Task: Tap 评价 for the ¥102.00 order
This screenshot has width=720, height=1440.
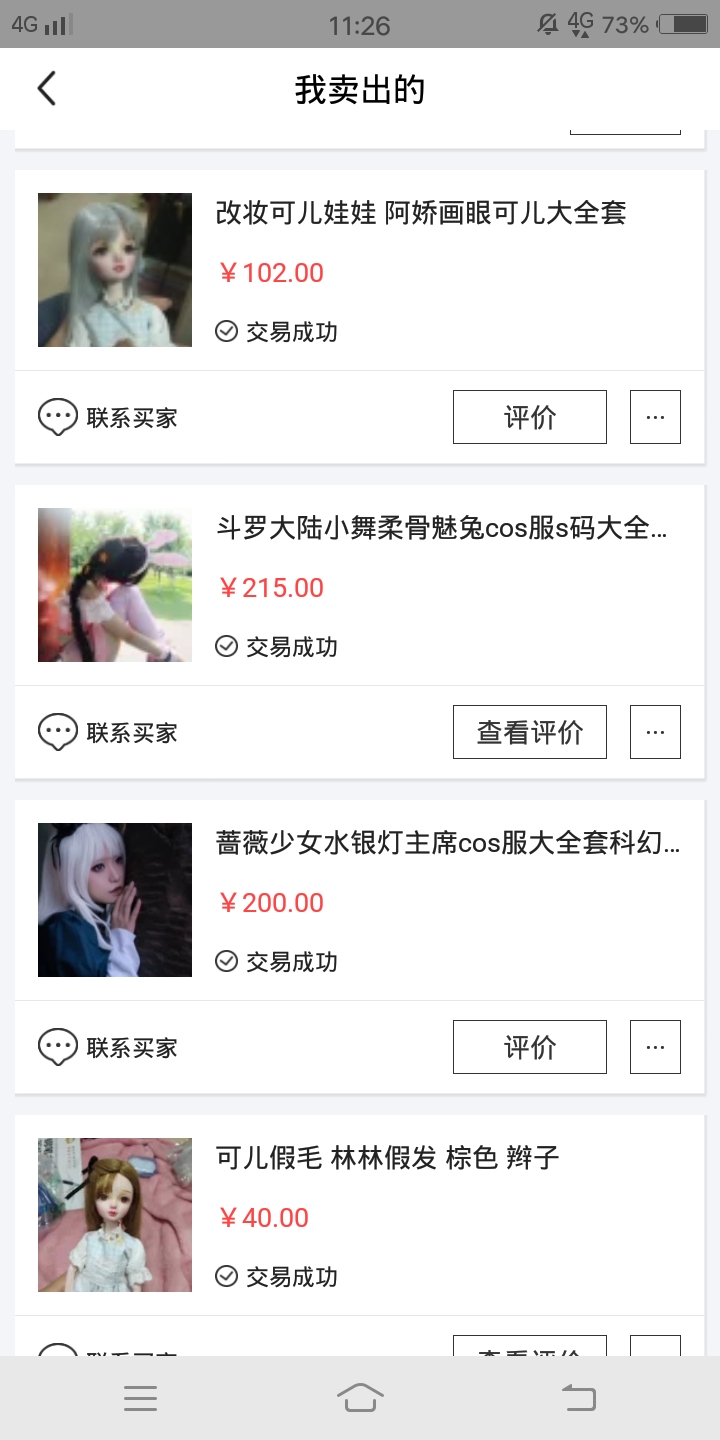Action: point(529,417)
